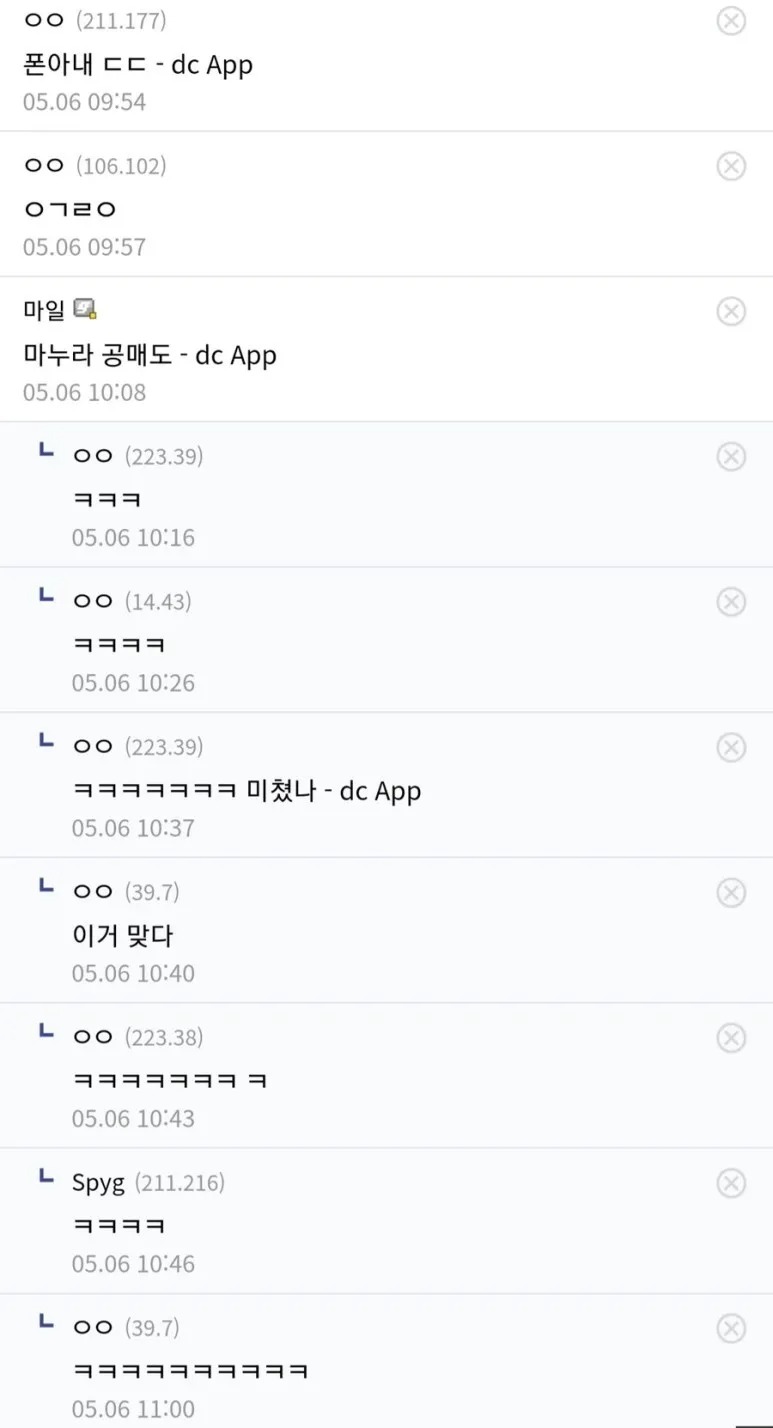Screen dimensions: 773x1428
Task: Delete the '이거 맞다' reply
Action: point(731,892)
